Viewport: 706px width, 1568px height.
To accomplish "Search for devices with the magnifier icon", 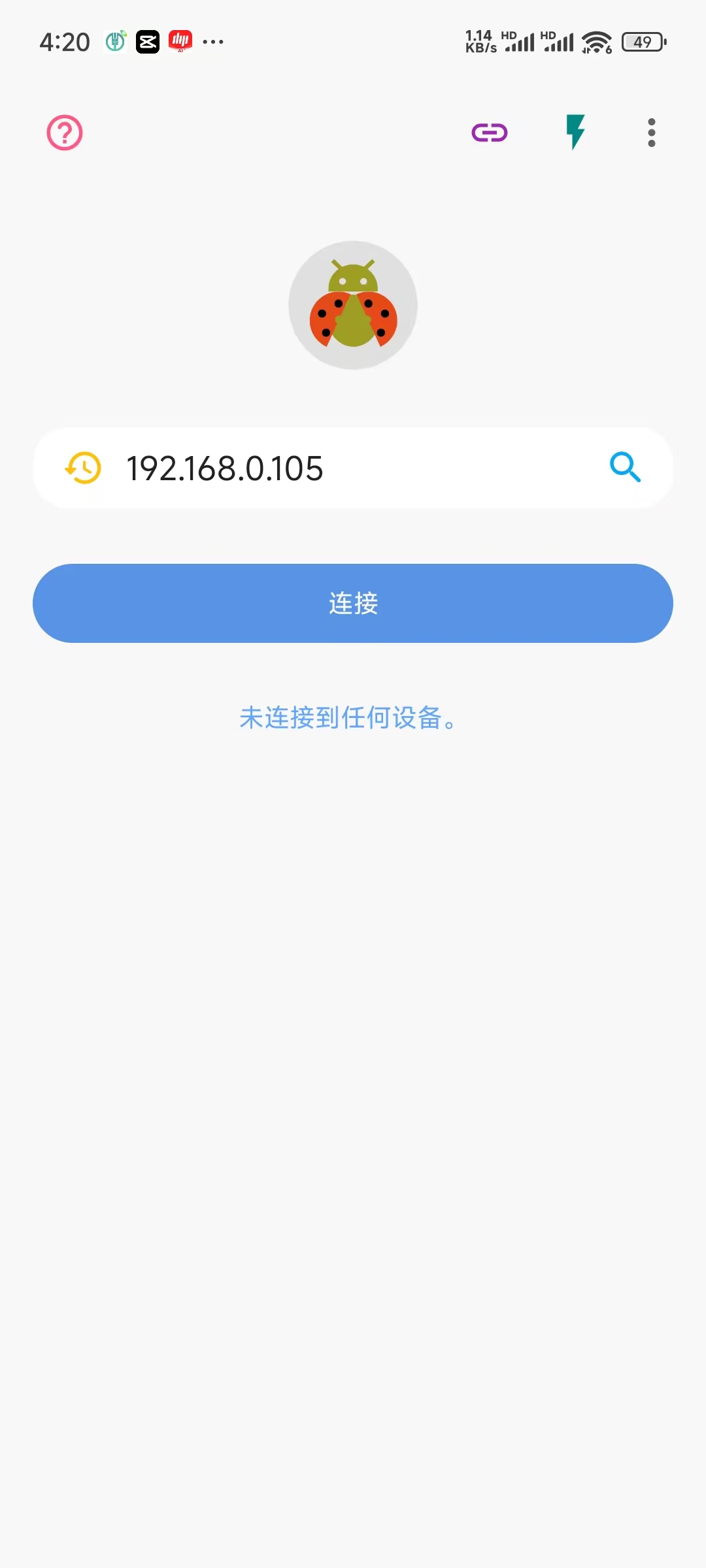I will tap(625, 467).
